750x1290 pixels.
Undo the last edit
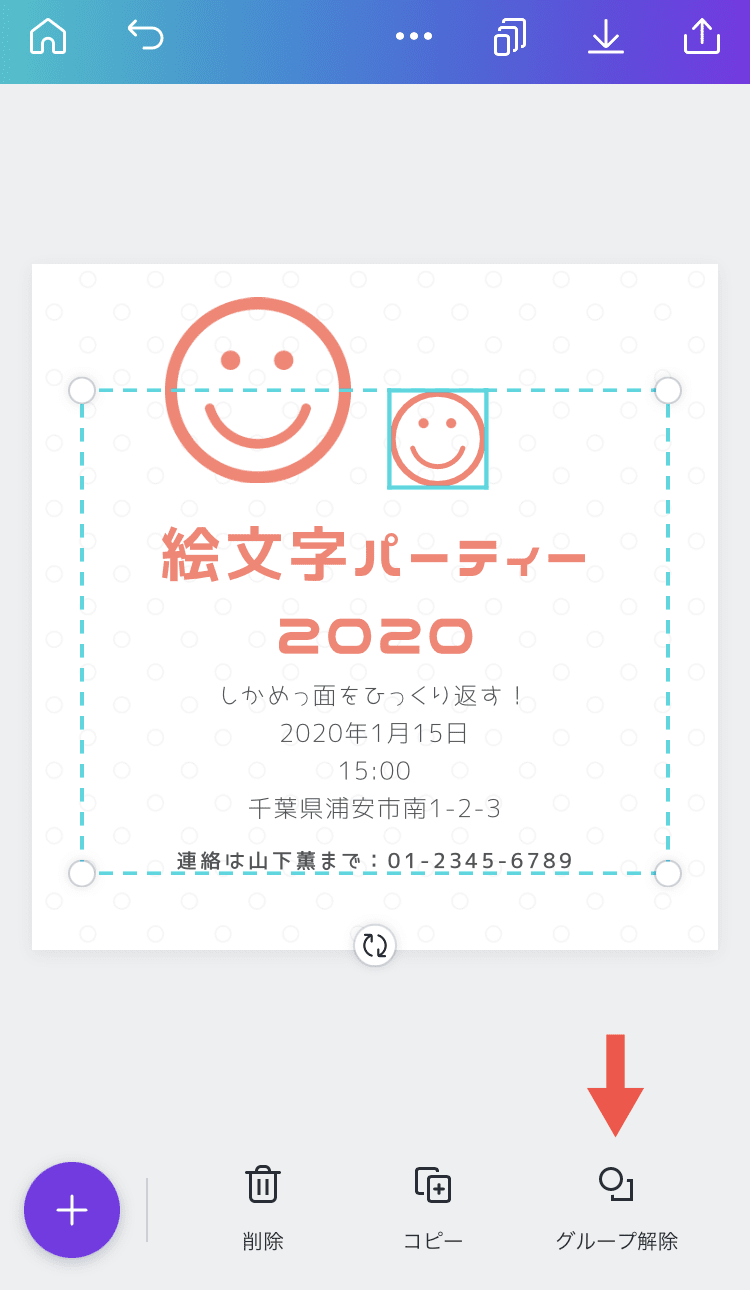coord(145,36)
